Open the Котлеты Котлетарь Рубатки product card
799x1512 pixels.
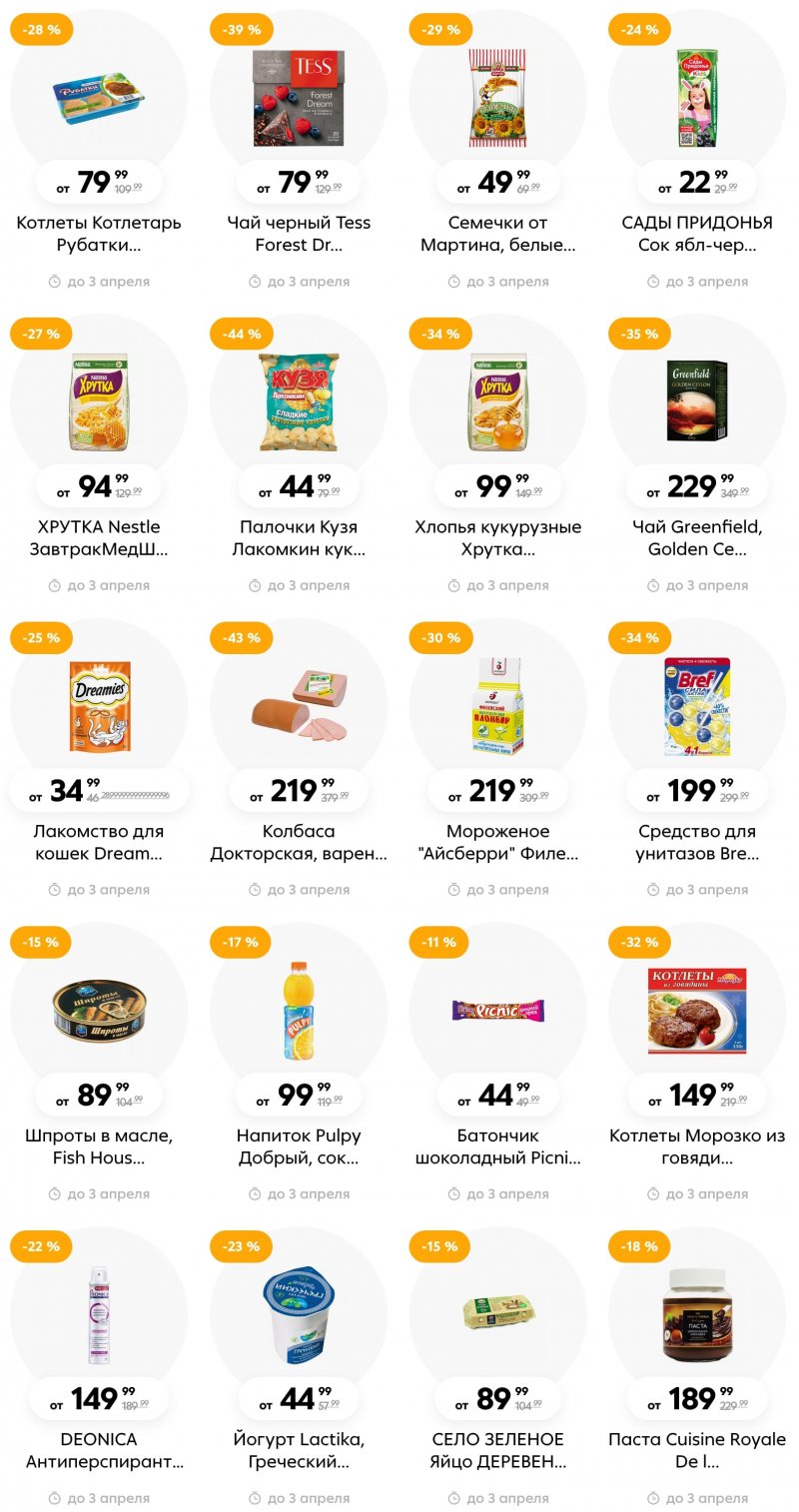coord(99,100)
